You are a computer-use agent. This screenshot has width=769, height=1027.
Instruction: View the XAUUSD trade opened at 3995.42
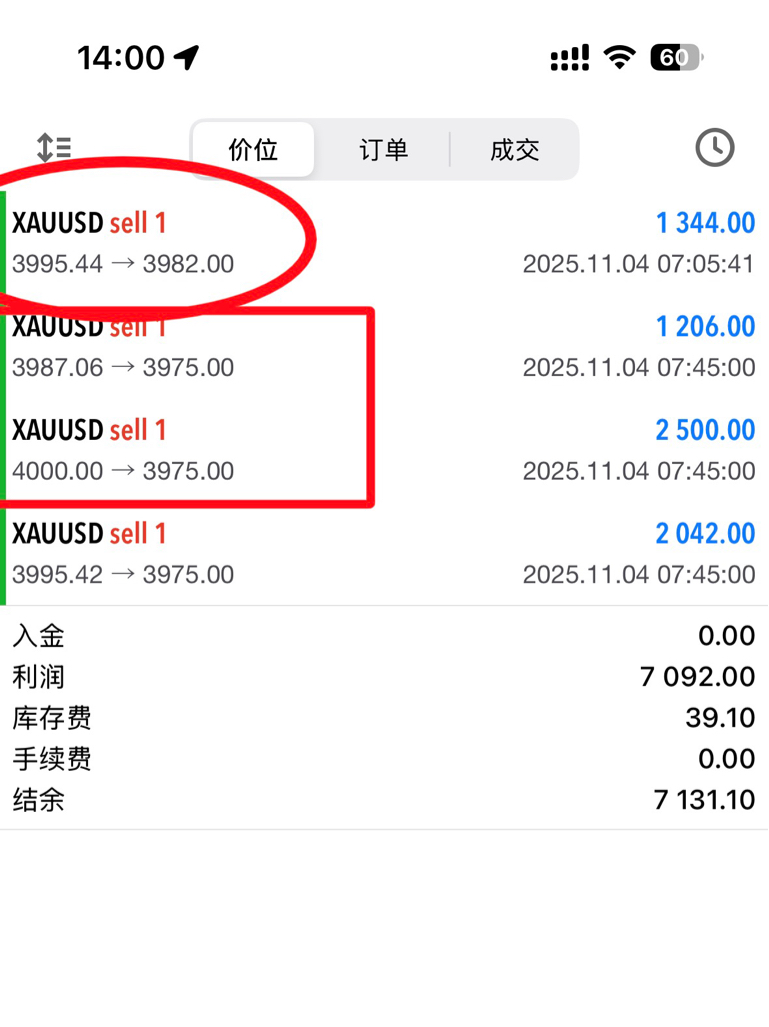384,553
